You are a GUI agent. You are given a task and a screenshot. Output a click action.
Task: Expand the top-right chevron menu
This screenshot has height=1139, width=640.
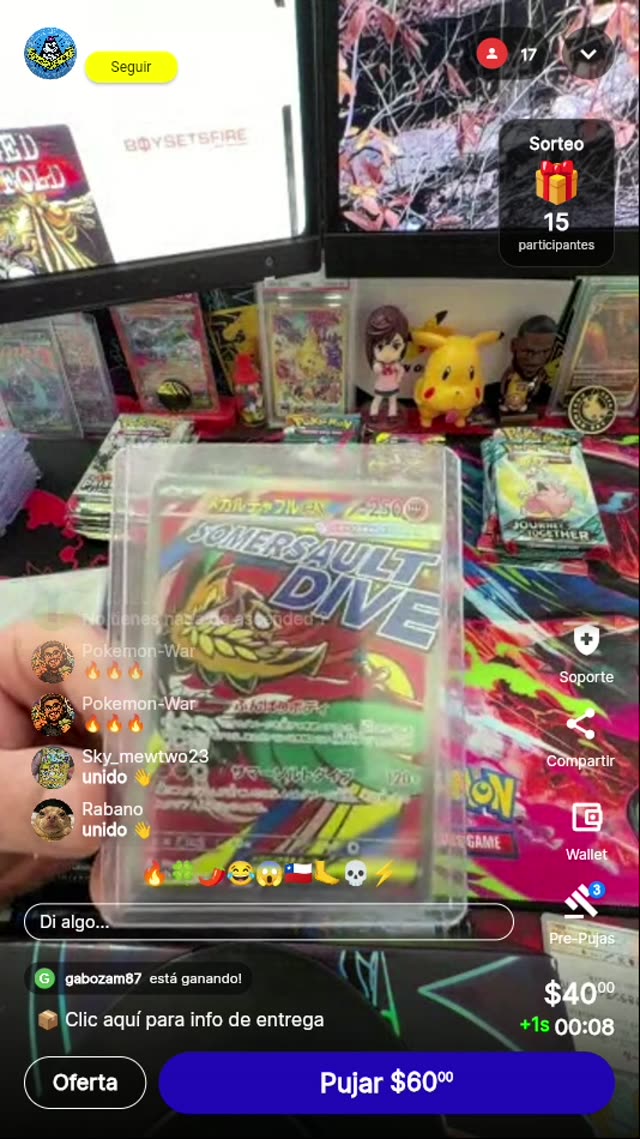click(x=589, y=54)
